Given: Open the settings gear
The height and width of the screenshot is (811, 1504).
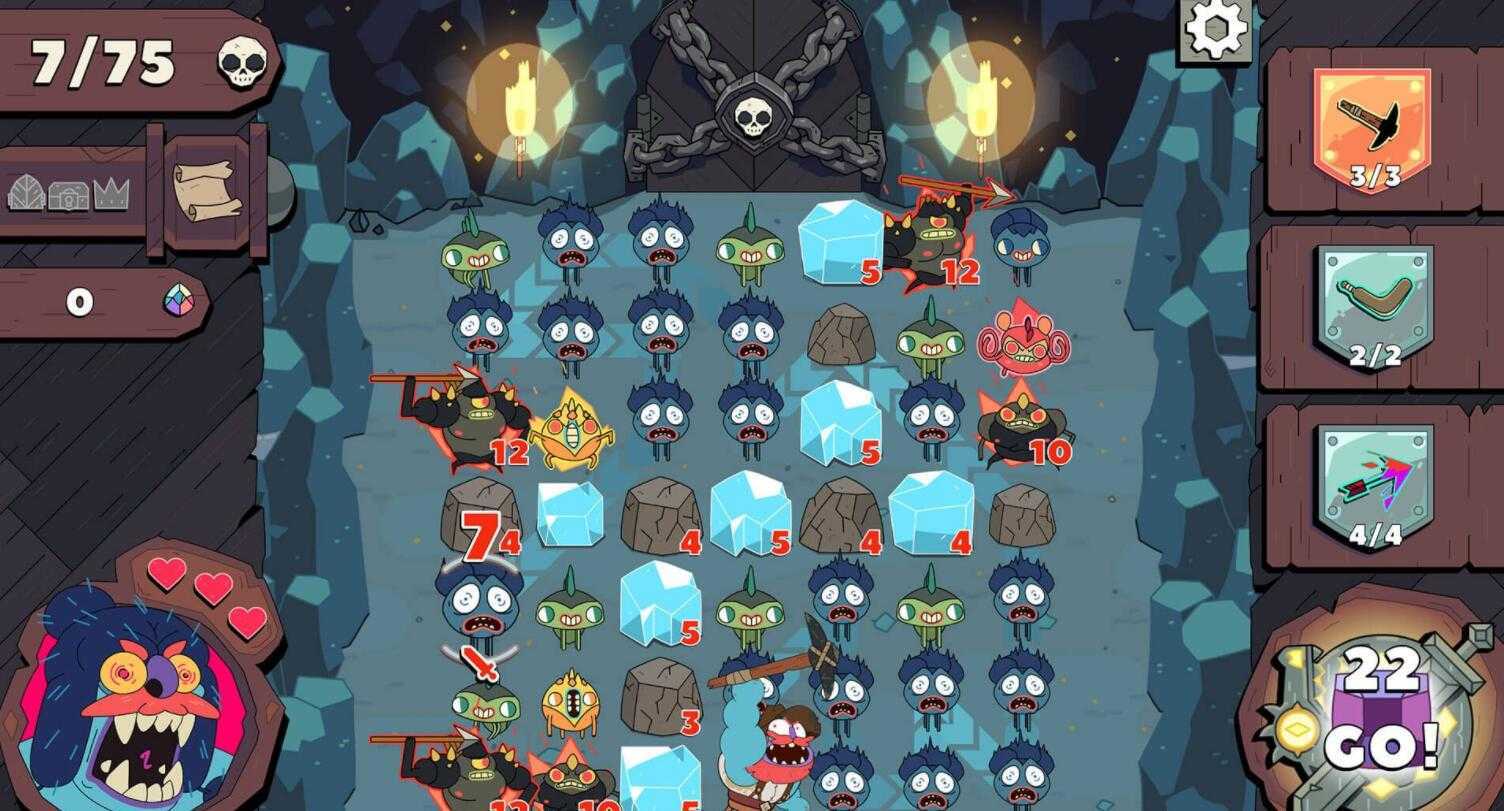Looking at the screenshot, I should [1215, 30].
